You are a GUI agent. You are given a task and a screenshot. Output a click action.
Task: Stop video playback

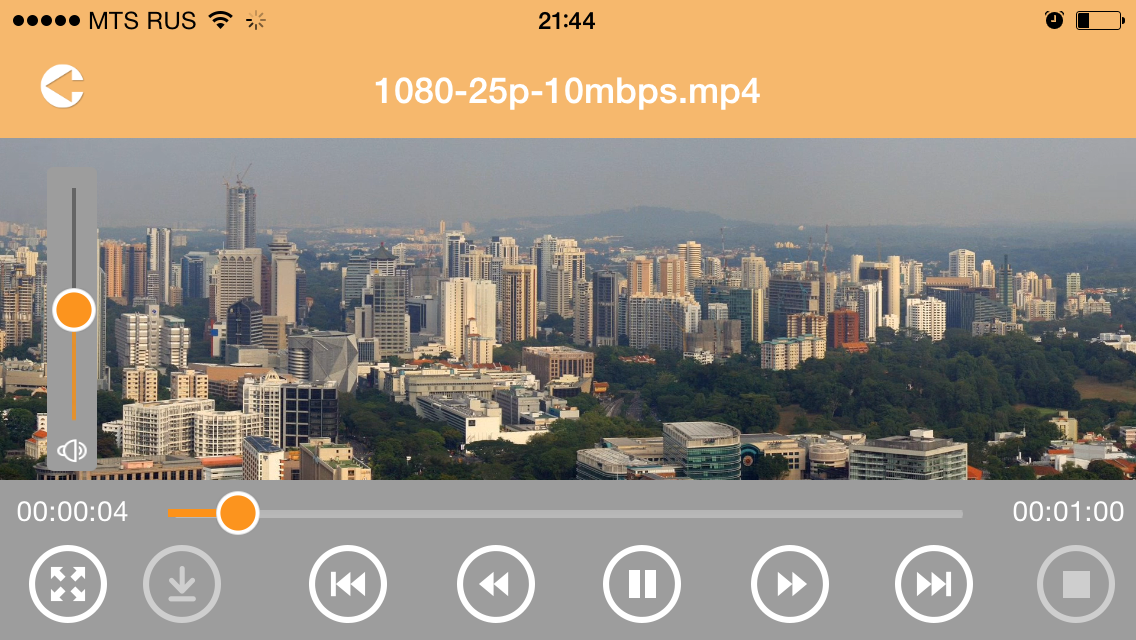tap(1076, 584)
